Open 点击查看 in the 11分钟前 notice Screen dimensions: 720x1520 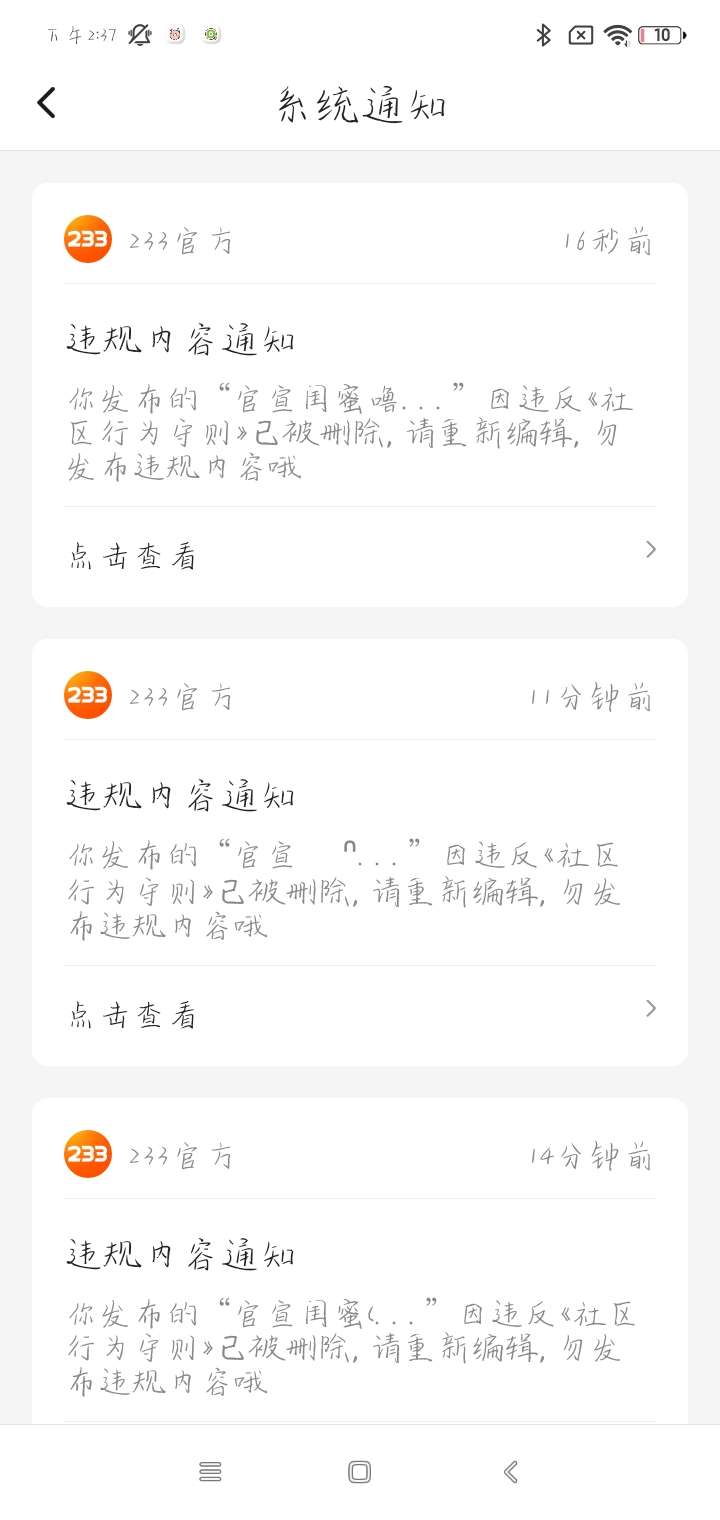point(359,1014)
